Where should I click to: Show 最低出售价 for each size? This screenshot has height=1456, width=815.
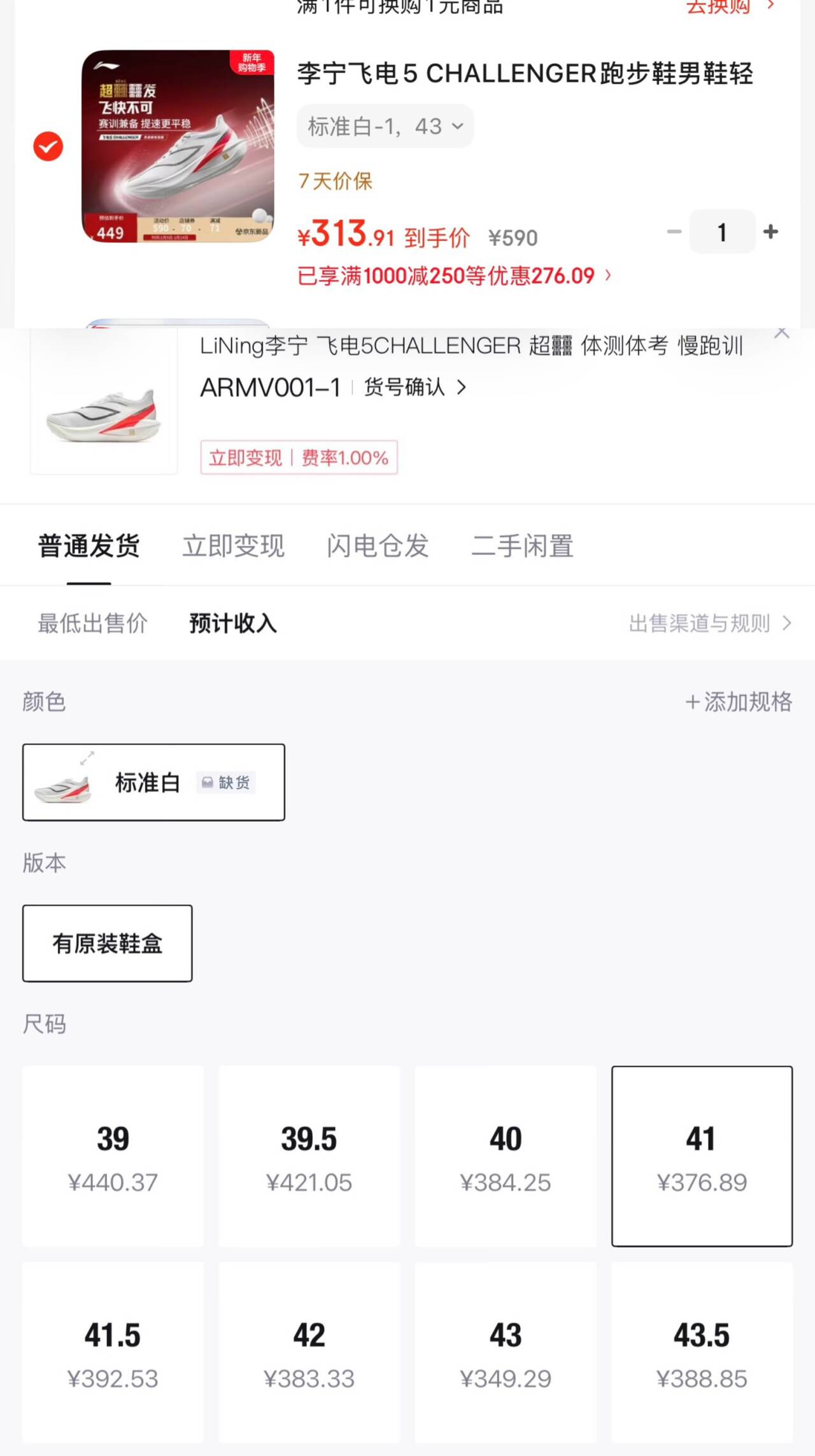(93, 623)
